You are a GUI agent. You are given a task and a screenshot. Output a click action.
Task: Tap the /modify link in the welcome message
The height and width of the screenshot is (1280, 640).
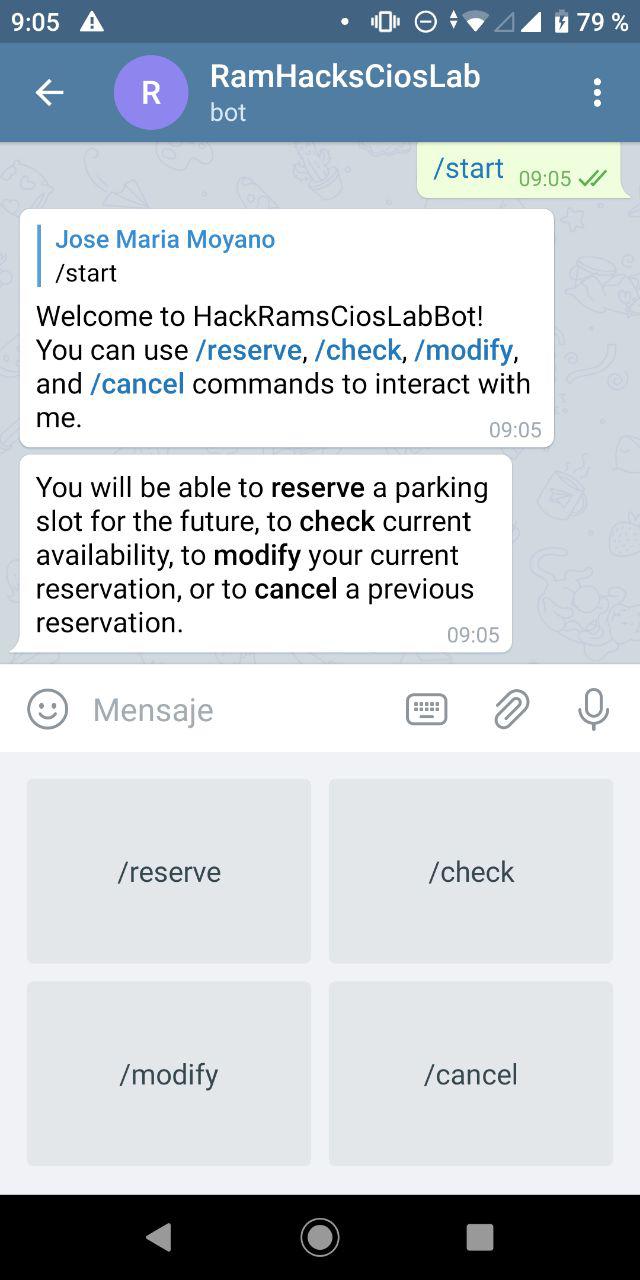tap(463, 350)
